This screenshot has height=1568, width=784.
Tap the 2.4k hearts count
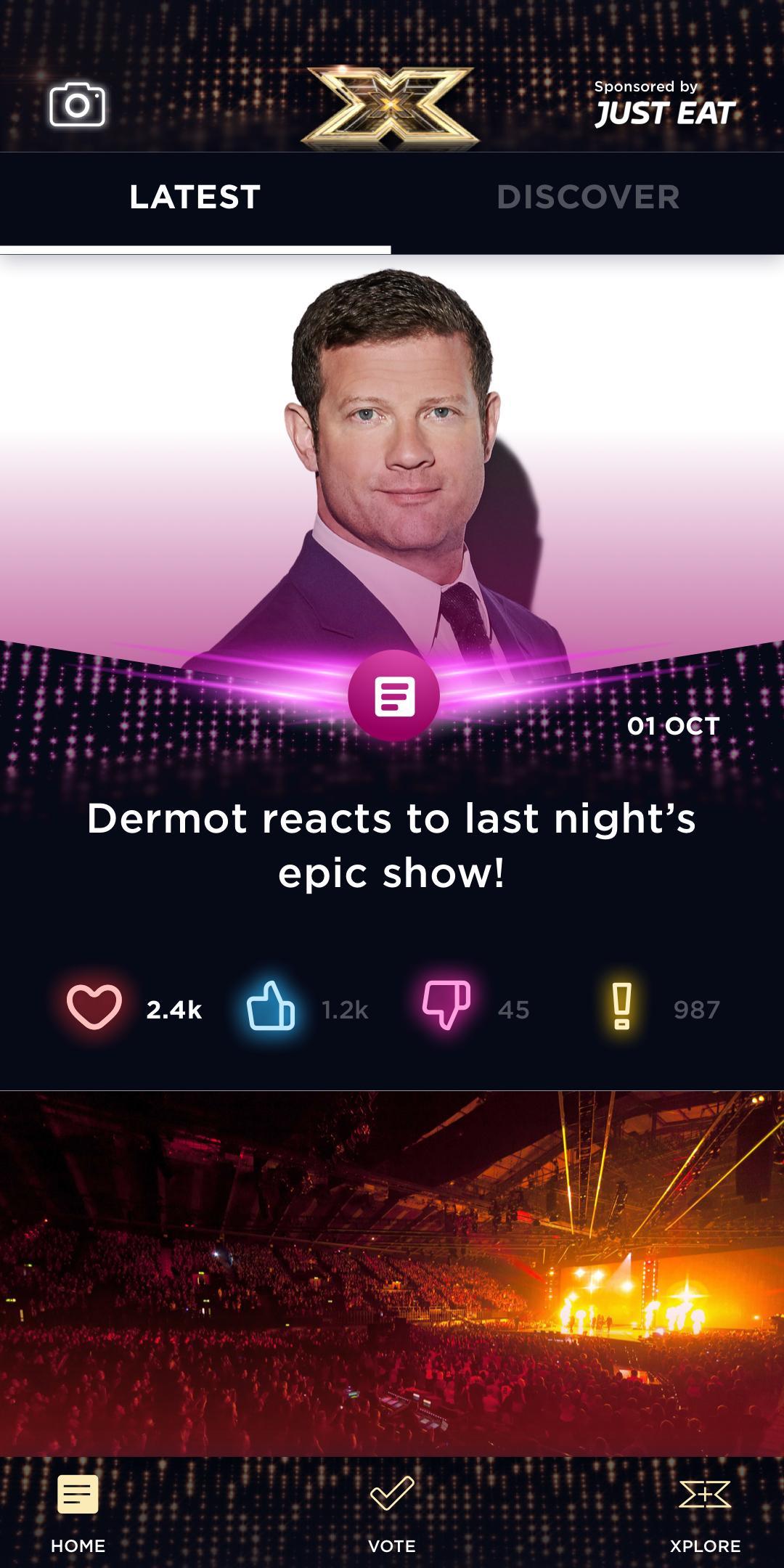click(174, 1008)
